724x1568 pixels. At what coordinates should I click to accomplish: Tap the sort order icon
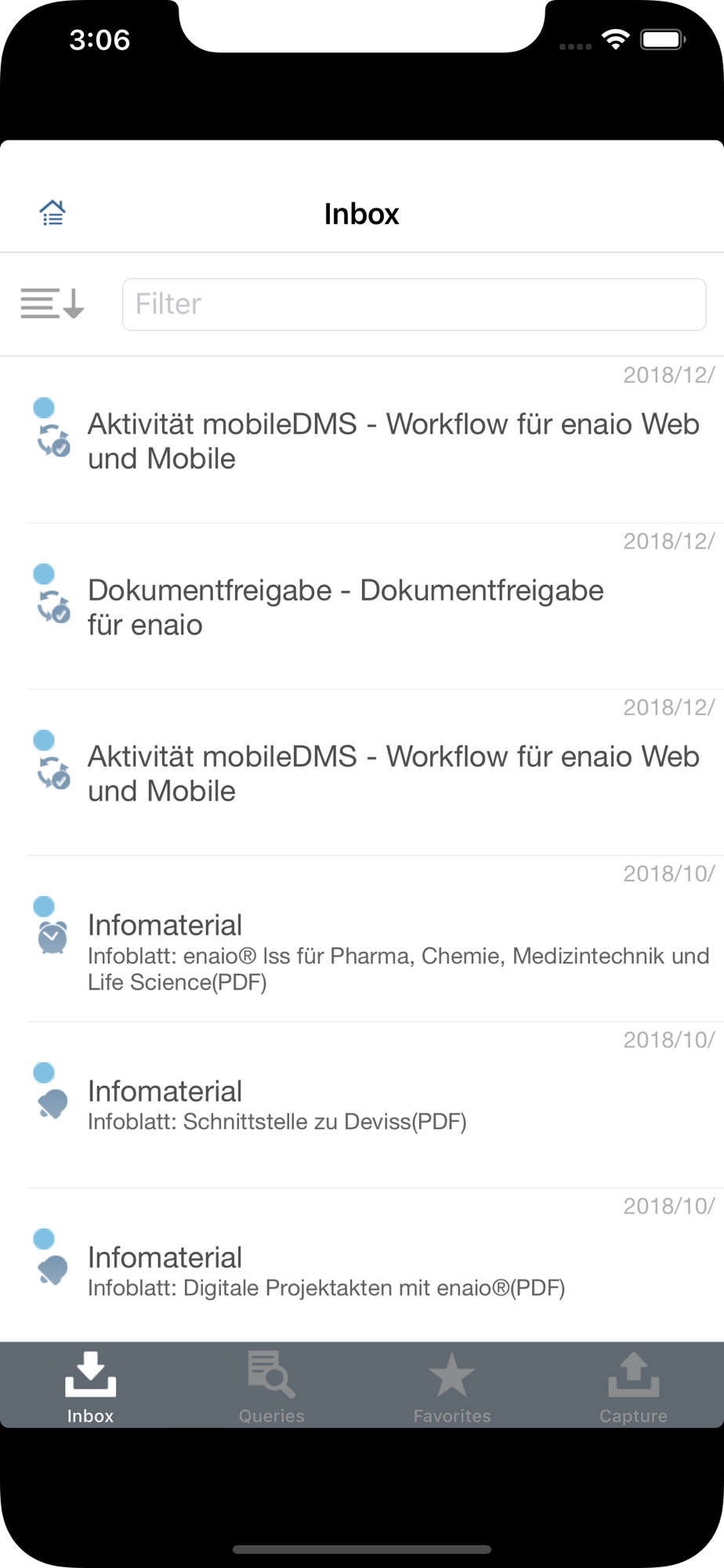tap(52, 303)
